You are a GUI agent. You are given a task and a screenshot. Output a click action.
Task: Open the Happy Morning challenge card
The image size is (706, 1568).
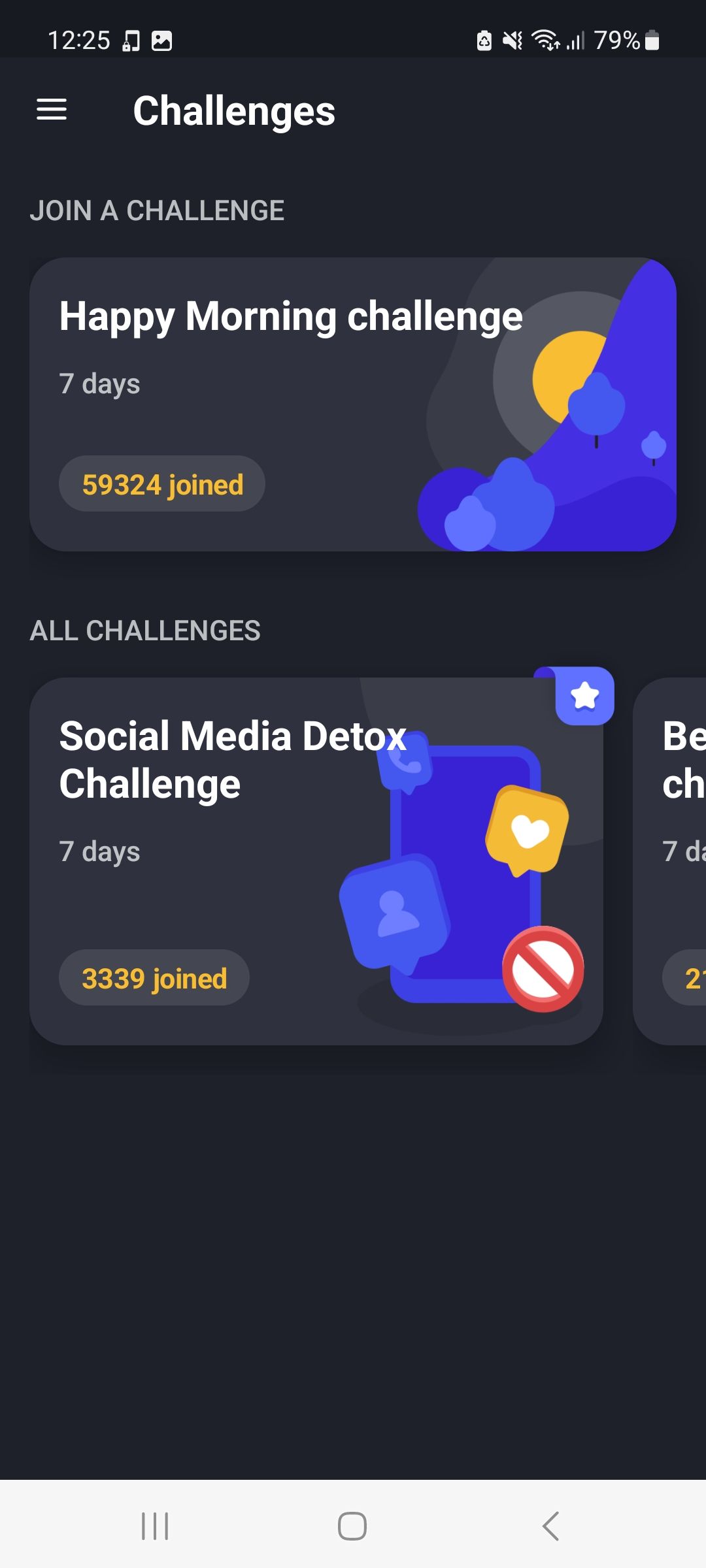(353, 404)
